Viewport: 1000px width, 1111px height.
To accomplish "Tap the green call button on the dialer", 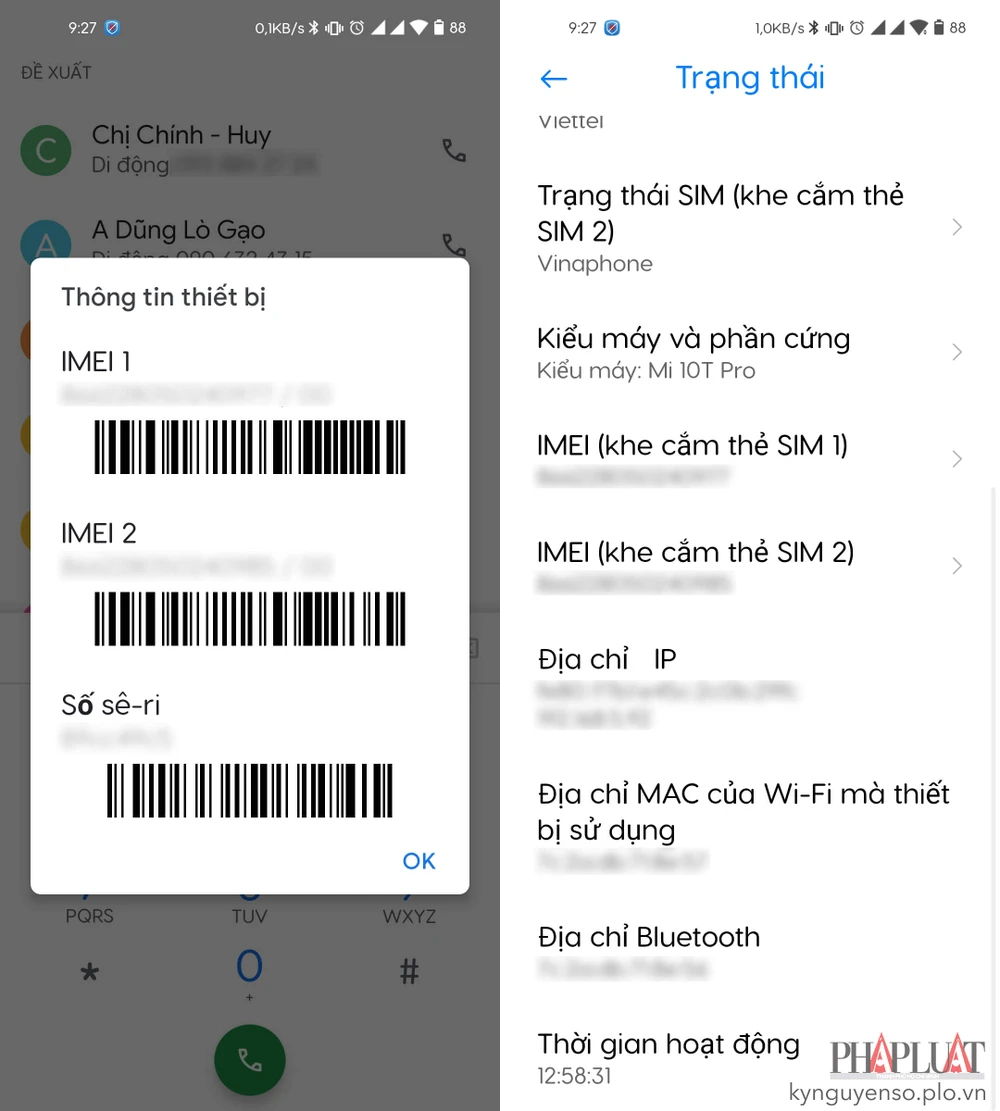I will 249,1059.
